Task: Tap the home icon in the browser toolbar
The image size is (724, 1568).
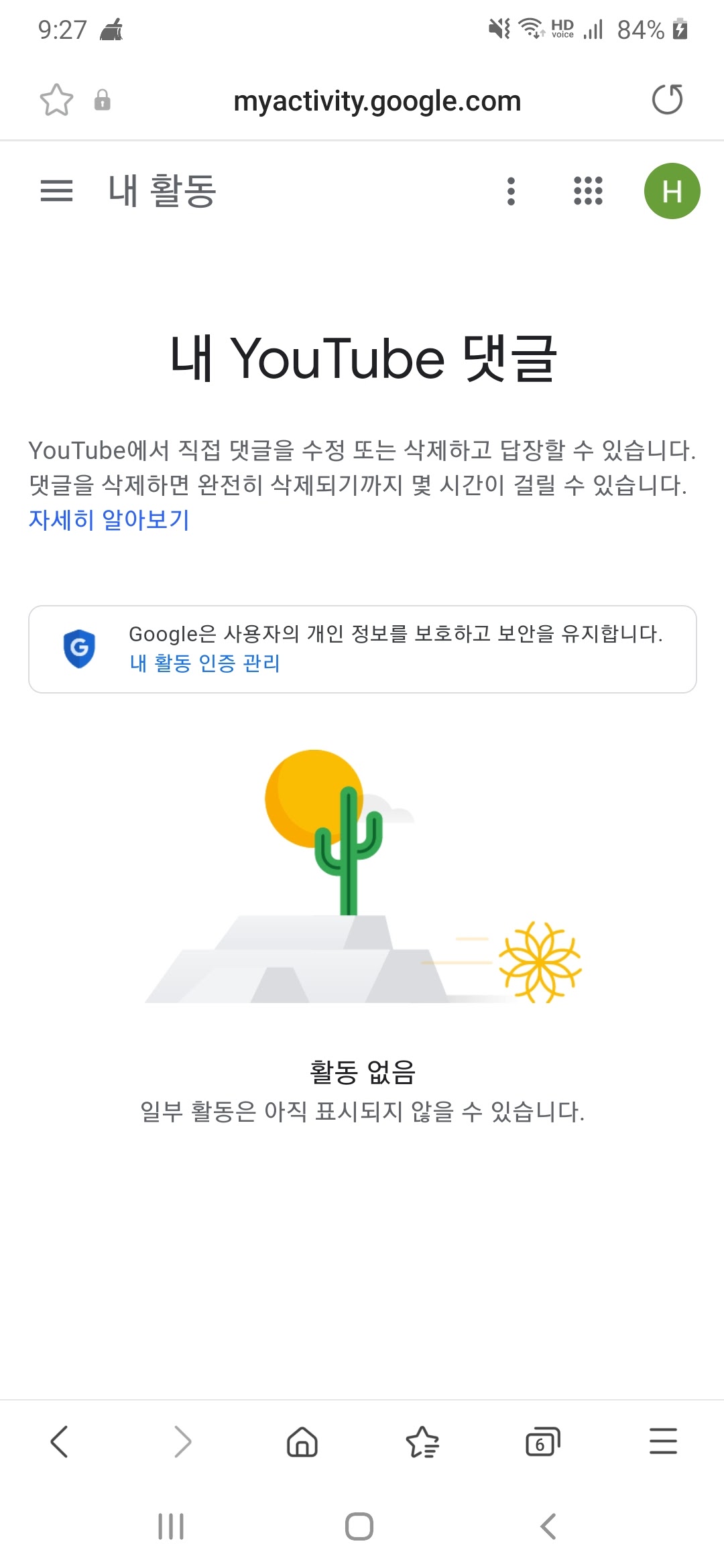Action: 302,1442
